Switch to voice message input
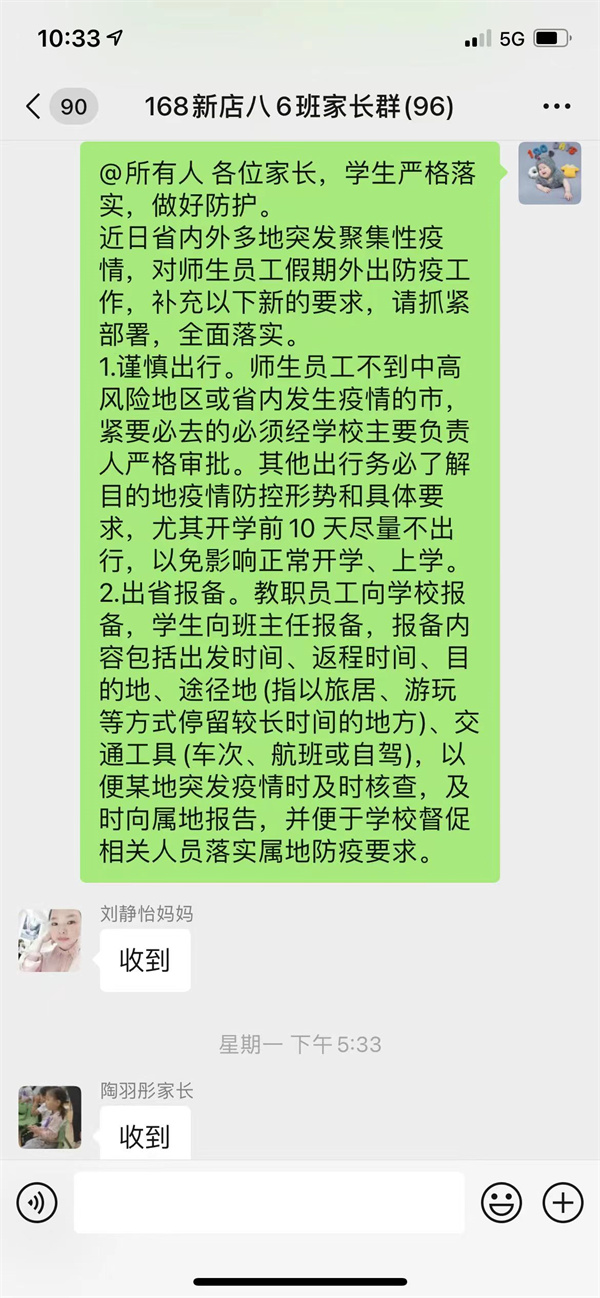This screenshot has width=600, height=1298. 37,1202
